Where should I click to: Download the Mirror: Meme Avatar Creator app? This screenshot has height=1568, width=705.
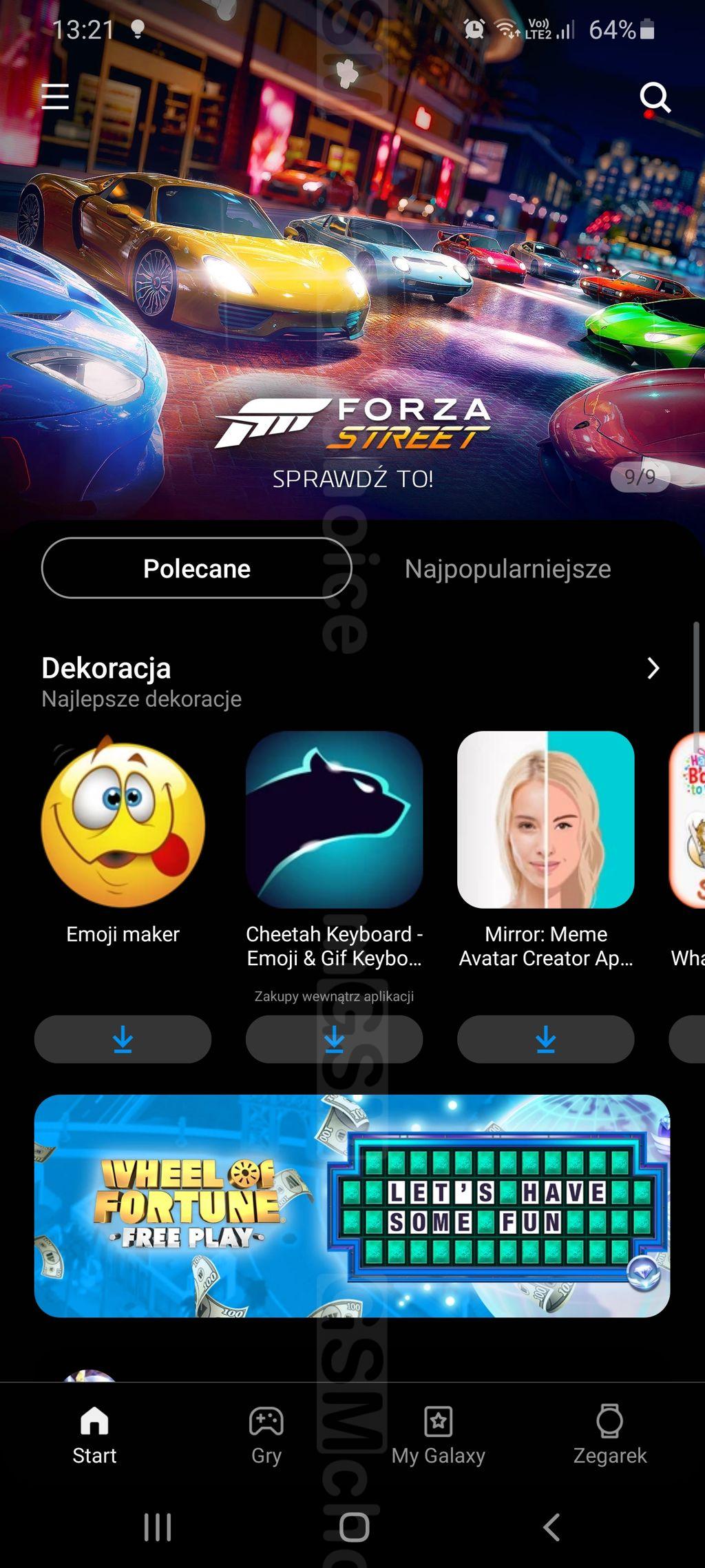coord(545,1039)
